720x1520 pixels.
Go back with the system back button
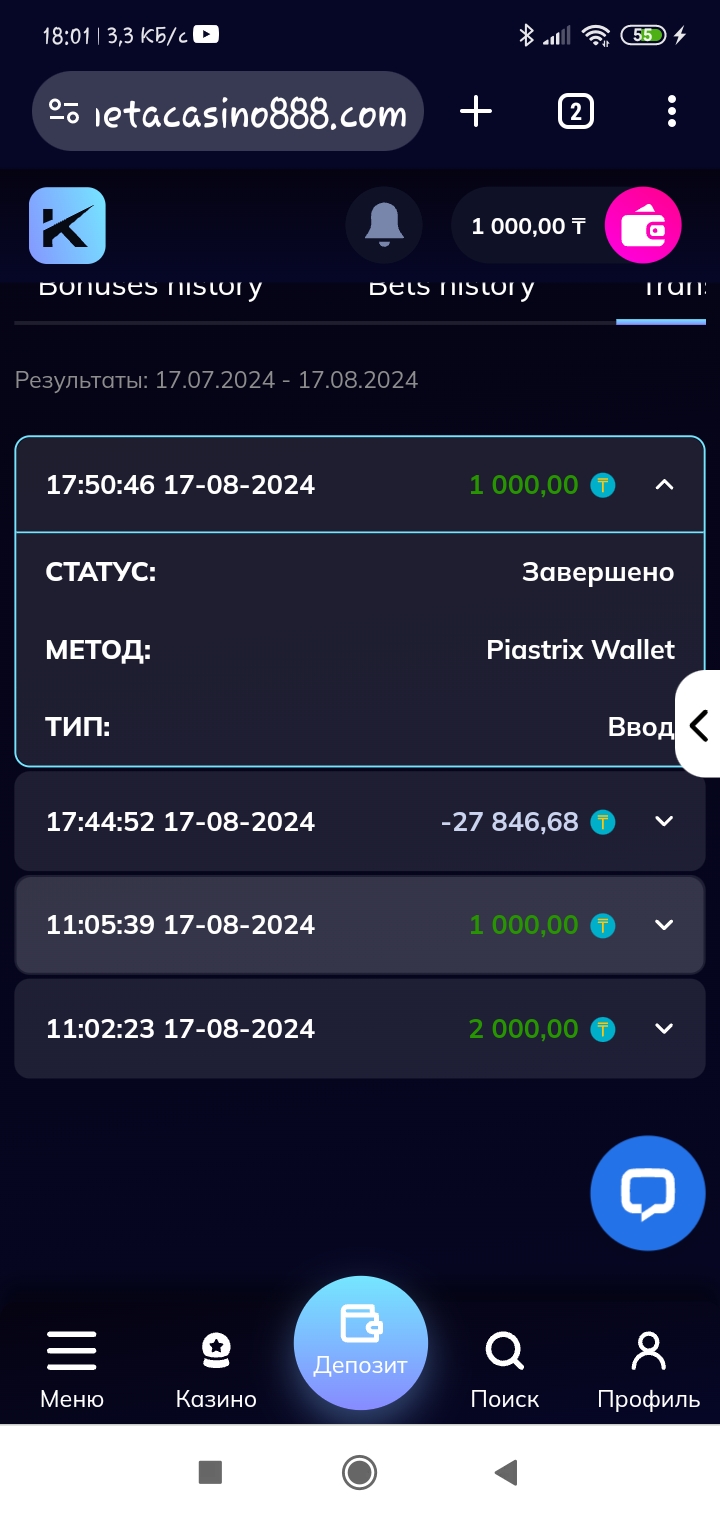click(x=507, y=1472)
